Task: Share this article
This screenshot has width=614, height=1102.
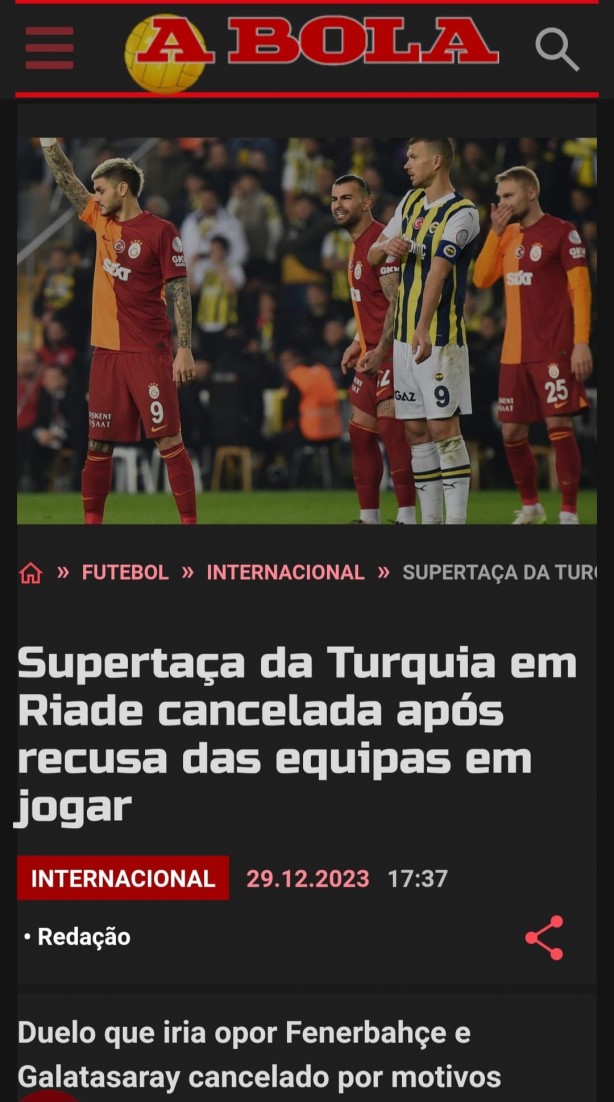Action: point(544,938)
